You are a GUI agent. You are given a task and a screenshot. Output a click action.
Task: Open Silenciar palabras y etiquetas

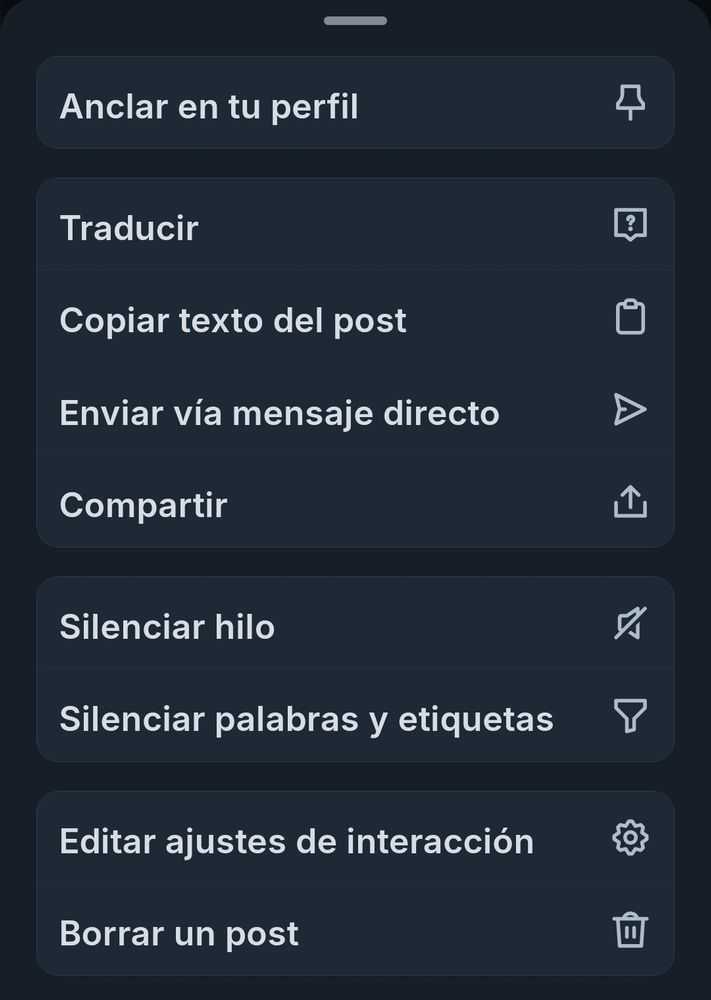tap(355, 717)
